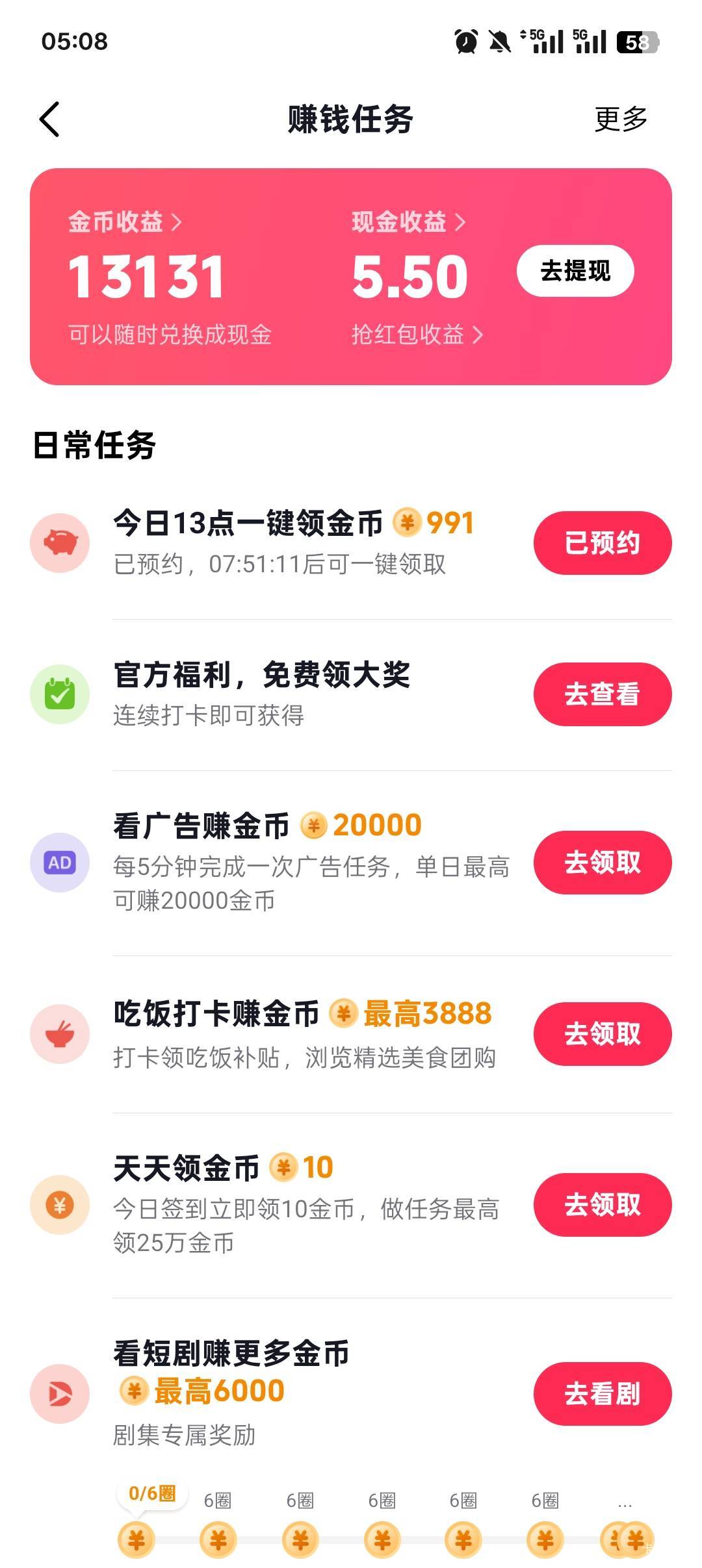
Task: Tap 去领取 for 天天领金币
Action: coord(603,1205)
